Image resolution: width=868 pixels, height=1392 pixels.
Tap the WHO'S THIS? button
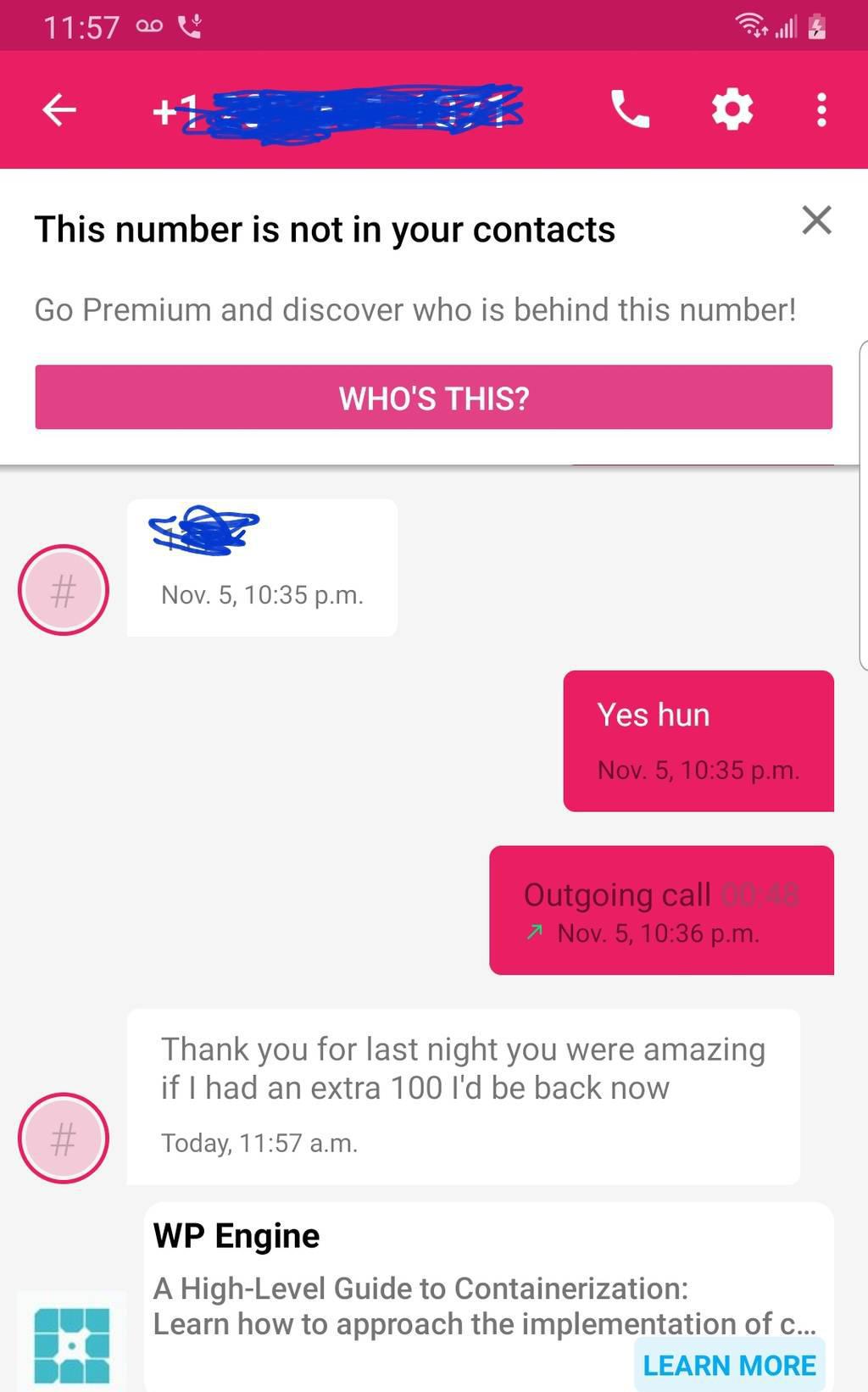[x=433, y=398]
